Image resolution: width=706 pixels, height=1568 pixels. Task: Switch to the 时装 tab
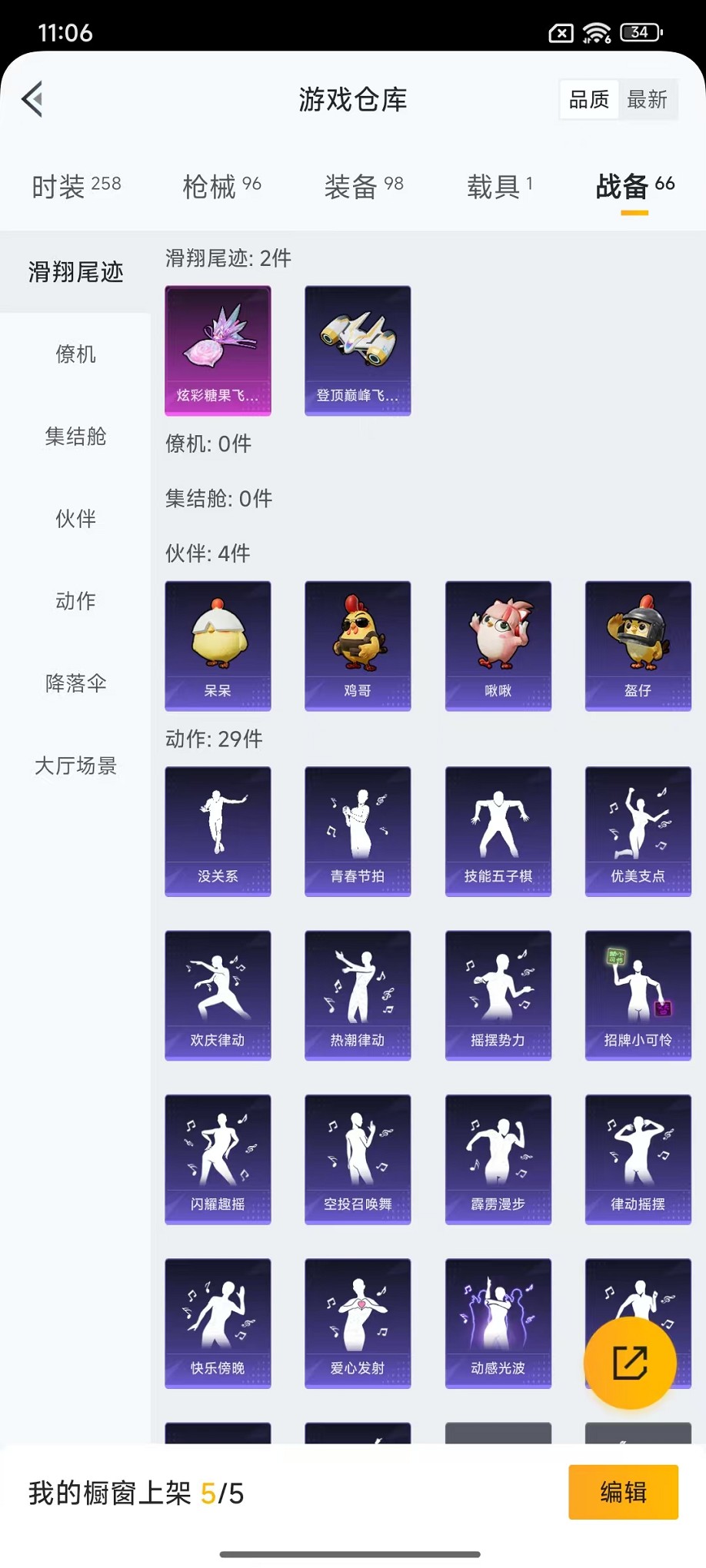pos(76,186)
